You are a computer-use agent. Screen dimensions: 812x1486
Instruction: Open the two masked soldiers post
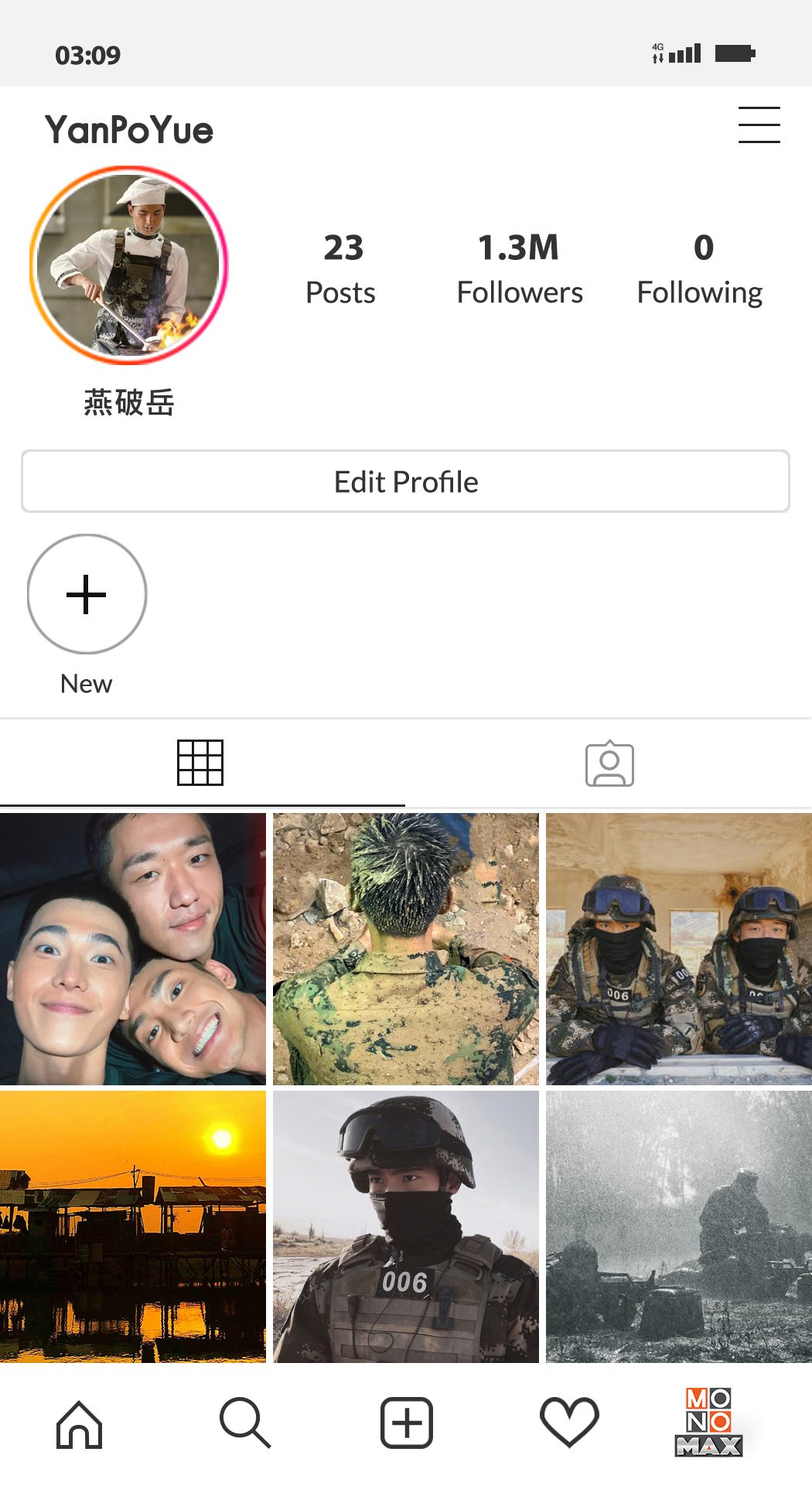point(678,948)
